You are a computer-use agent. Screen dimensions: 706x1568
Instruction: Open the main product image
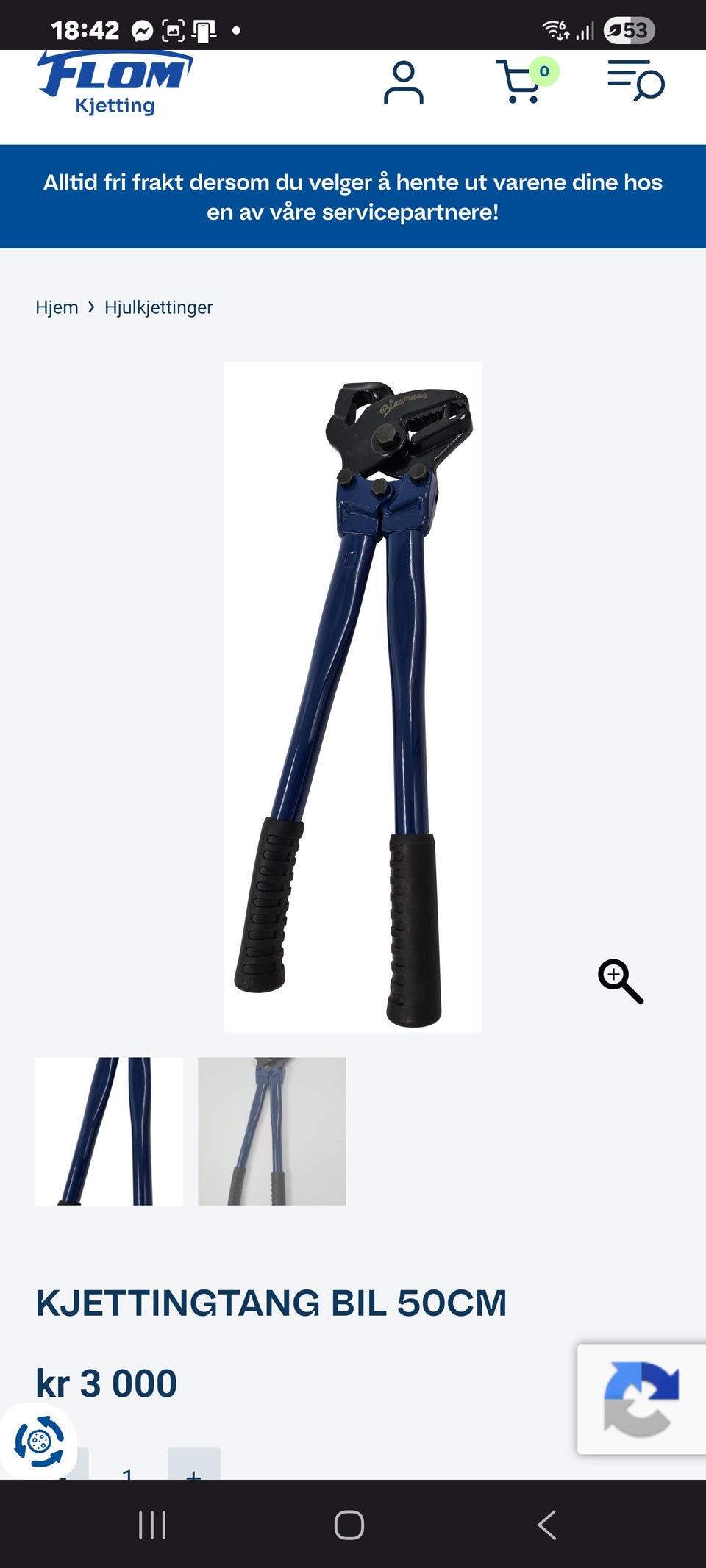(x=353, y=697)
